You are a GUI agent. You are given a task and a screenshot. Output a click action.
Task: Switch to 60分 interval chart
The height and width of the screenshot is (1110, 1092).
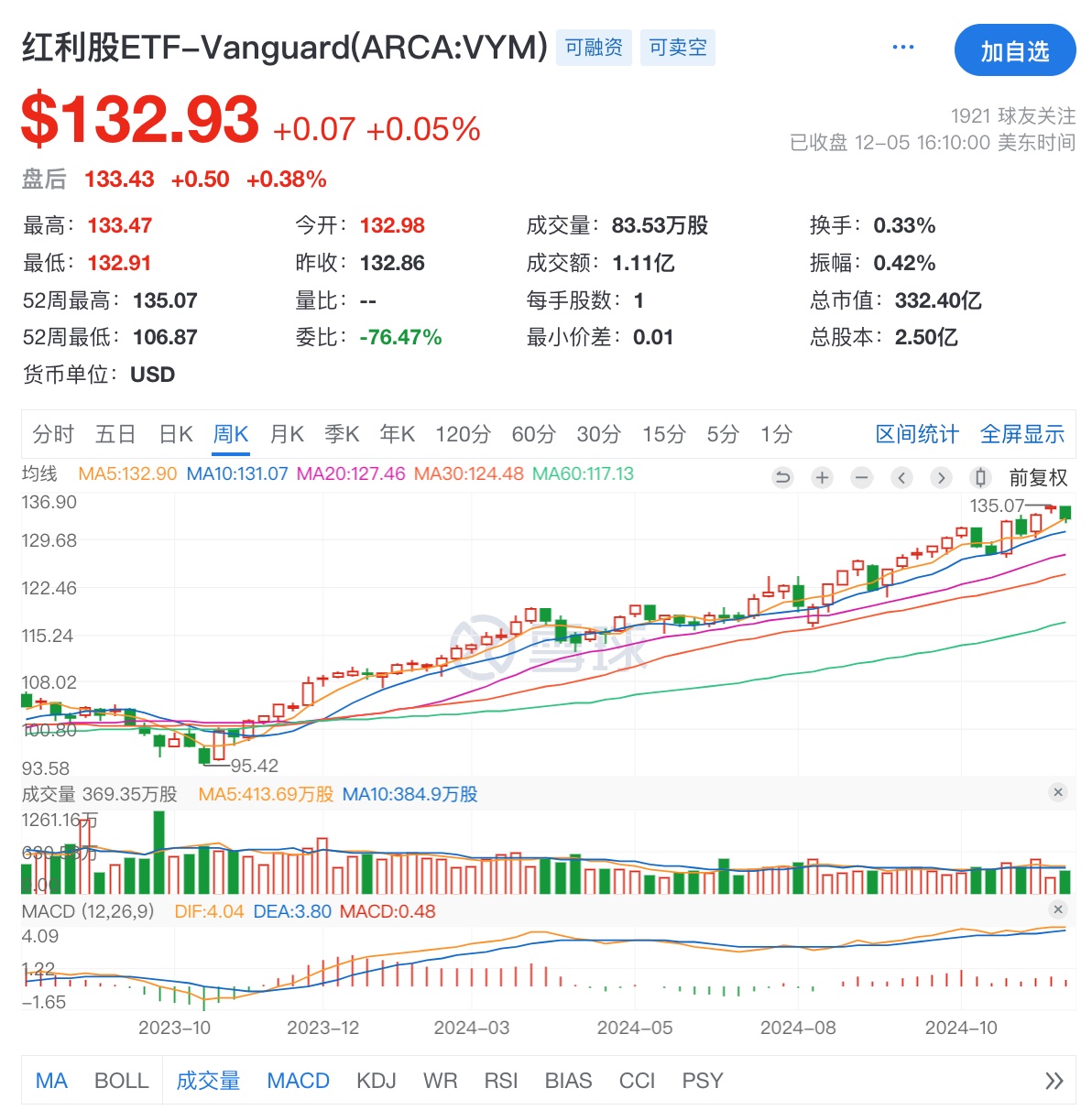(533, 434)
